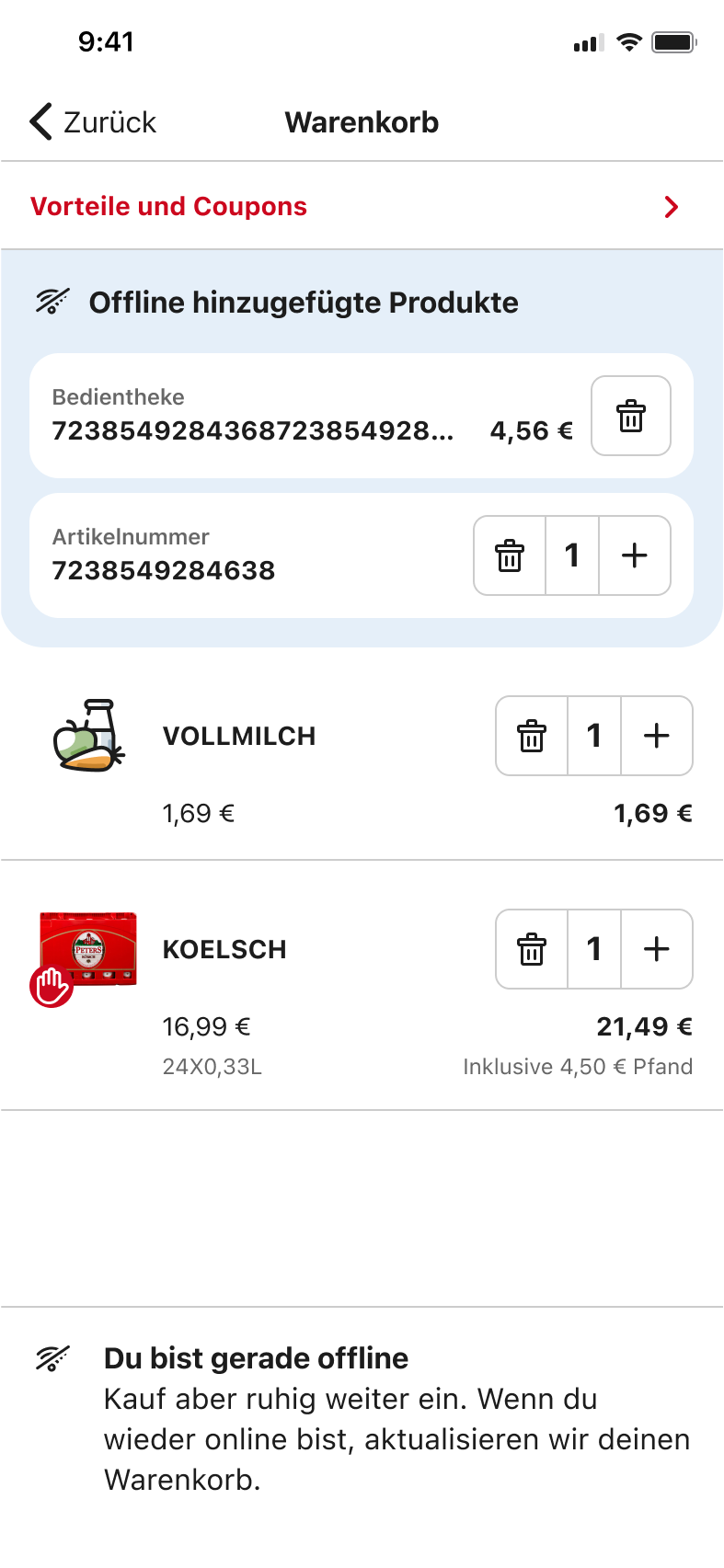Tap the back chevron icon before Zurück
The height and width of the screenshot is (1568, 724).
click(39, 120)
